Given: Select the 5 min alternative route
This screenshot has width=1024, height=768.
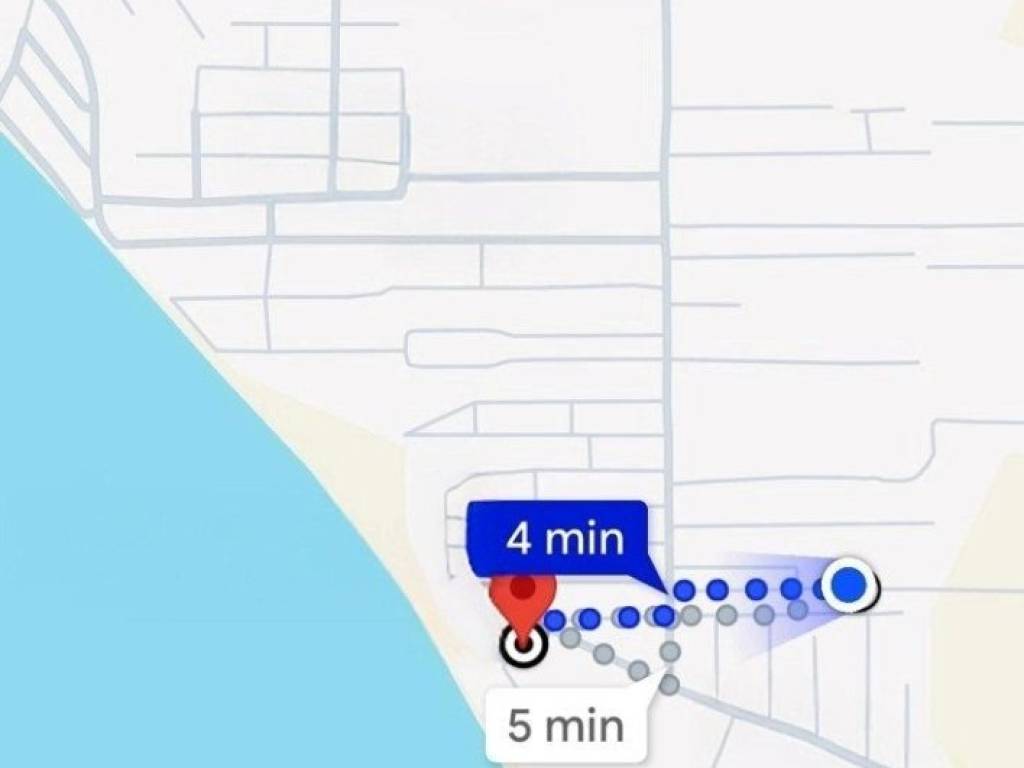Looking at the screenshot, I should click(565, 725).
